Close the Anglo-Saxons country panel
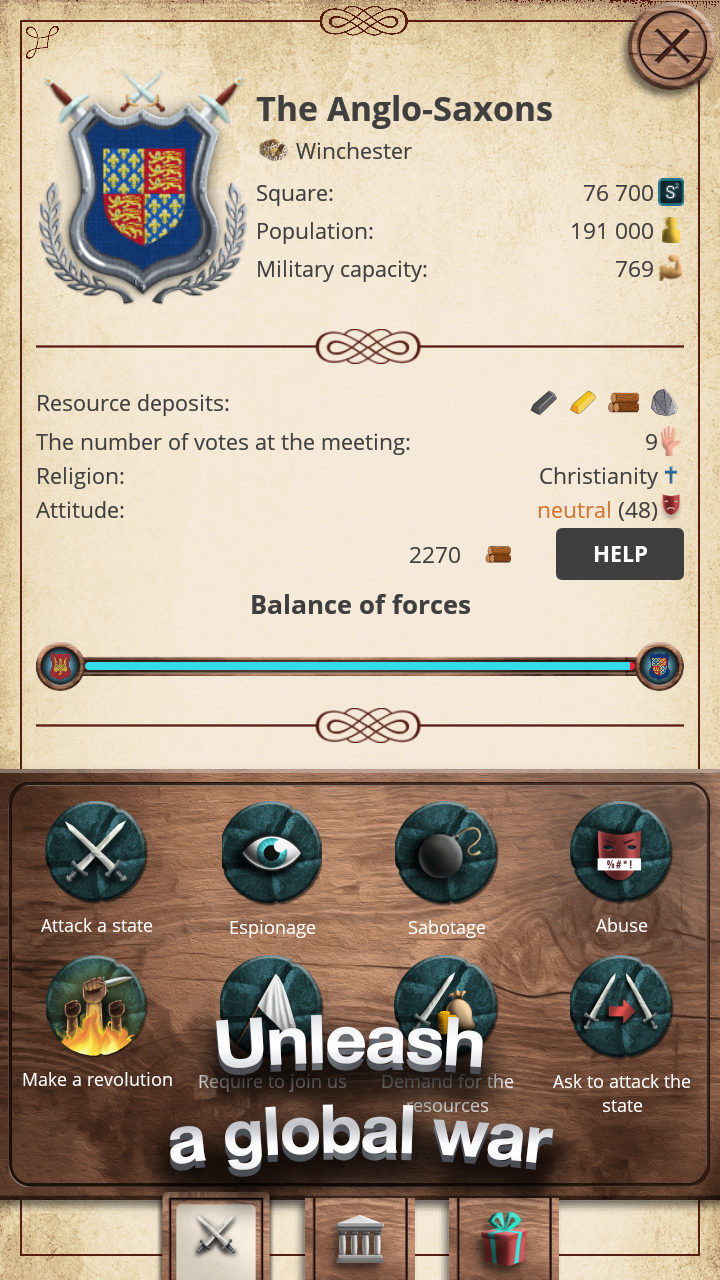The image size is (720, 1280). 673,45
